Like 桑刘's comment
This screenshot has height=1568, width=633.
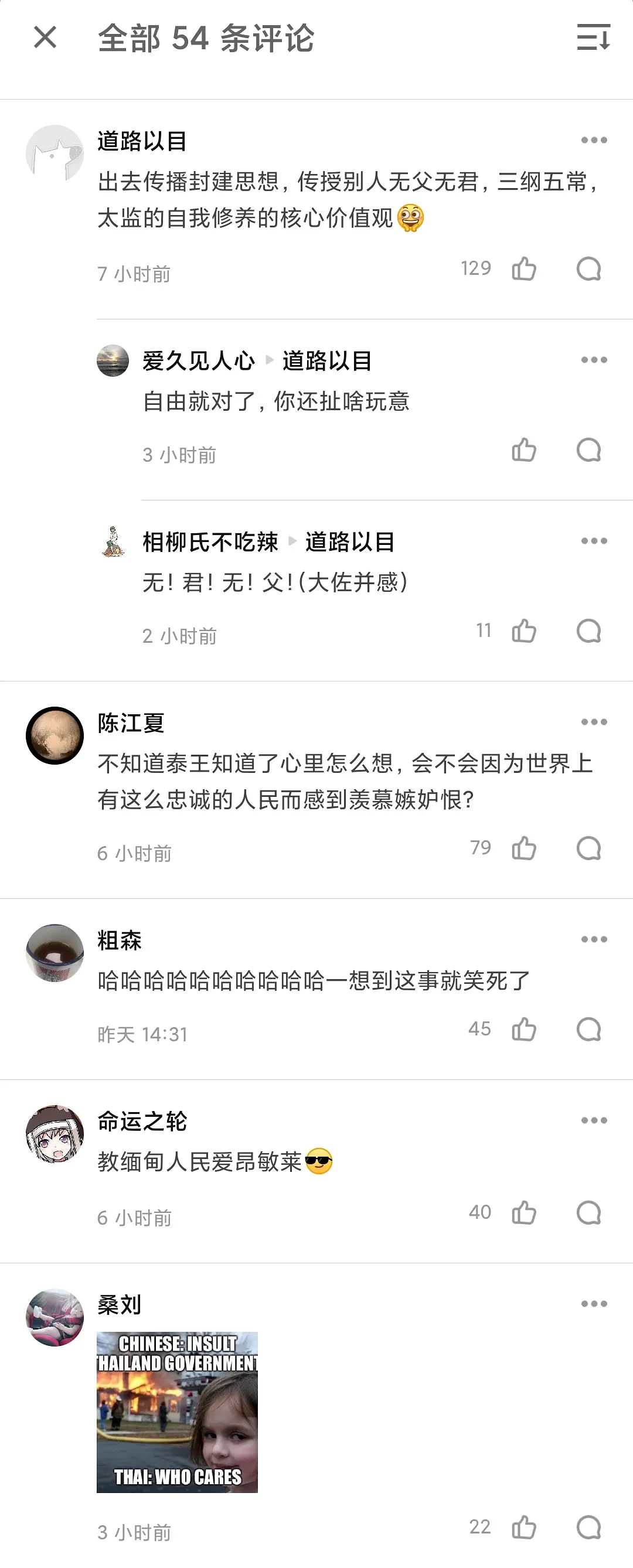click(x=523, y=1527)
